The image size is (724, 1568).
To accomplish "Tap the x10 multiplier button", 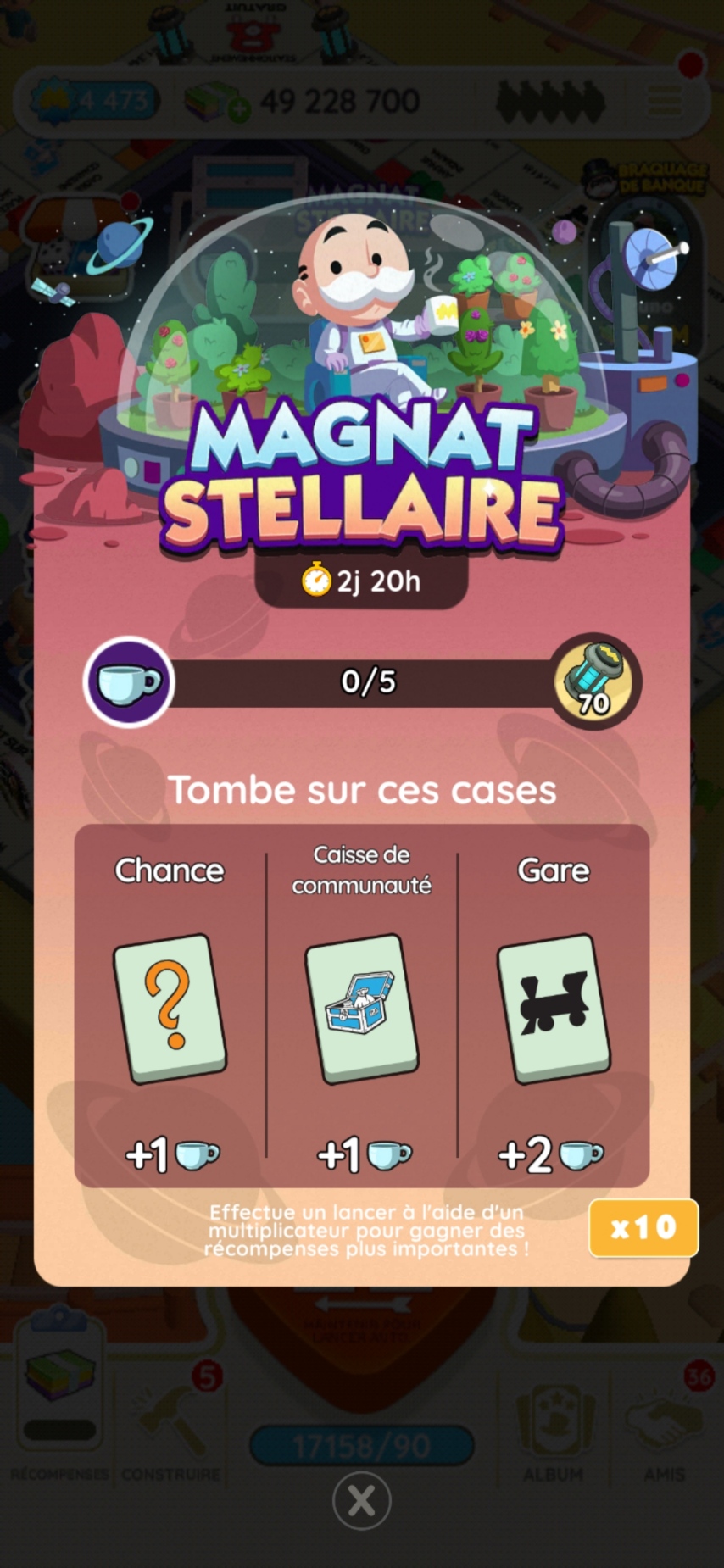I will click(x=643, y=1227).
